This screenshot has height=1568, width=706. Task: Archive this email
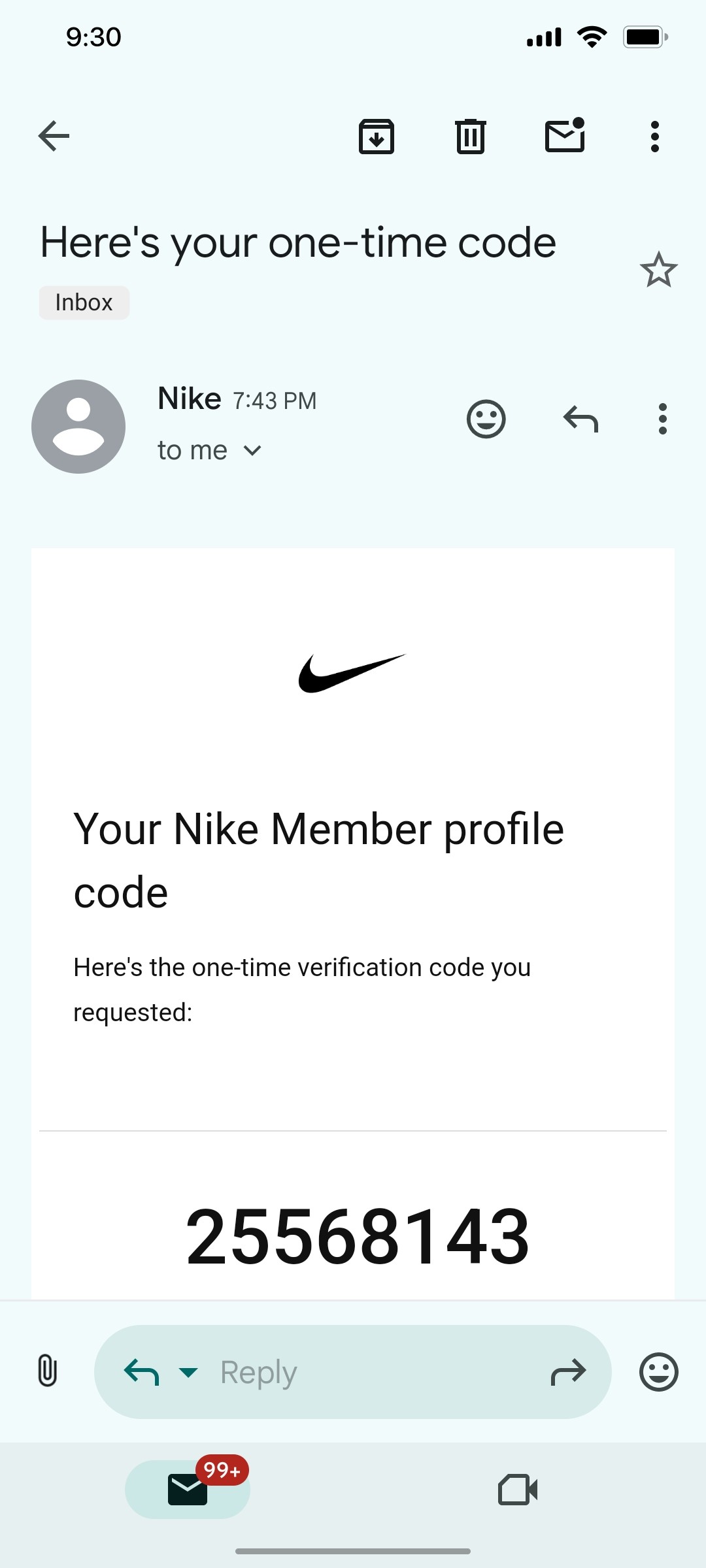pos(377,137)
